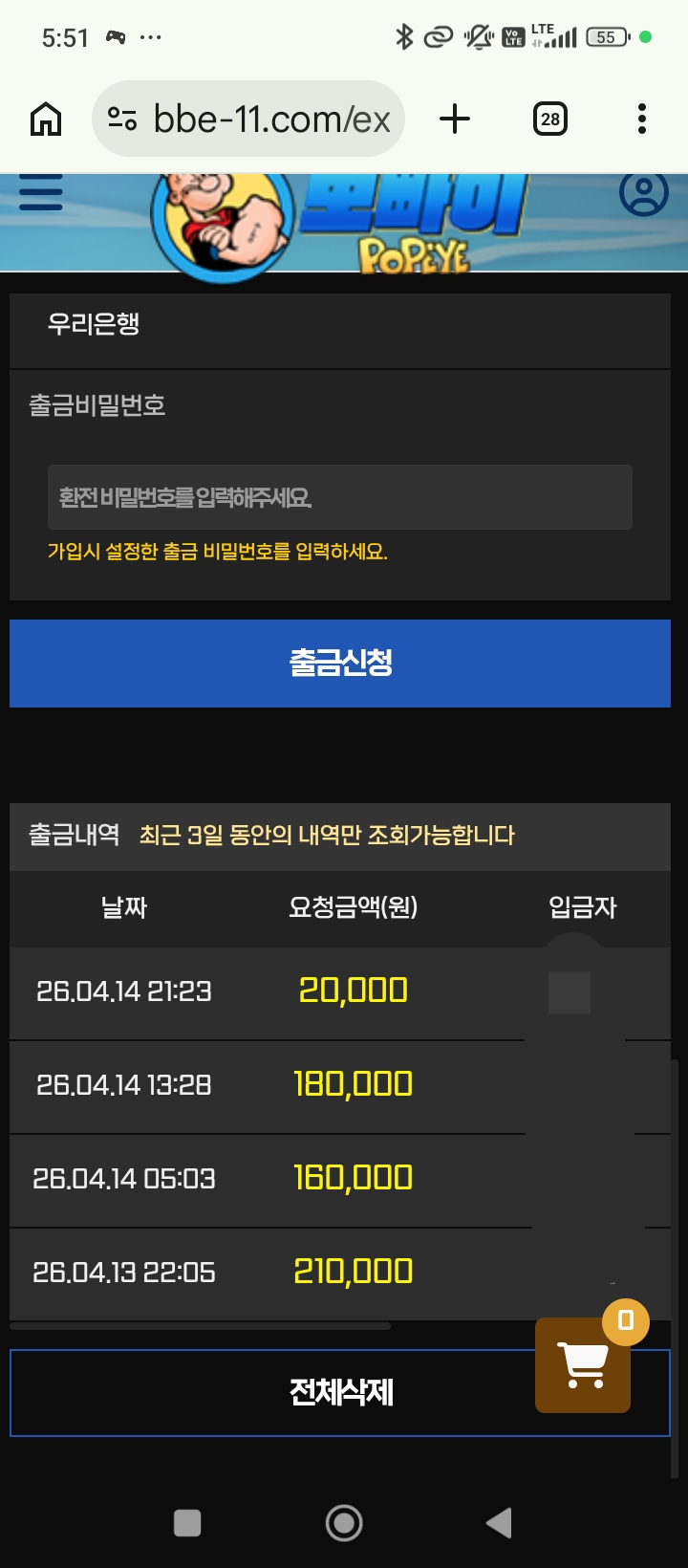Image resolution: width=688 pixels, height=1568 pixels.
Task: Go back using system navigation
Action: (x=499, y=1522)
